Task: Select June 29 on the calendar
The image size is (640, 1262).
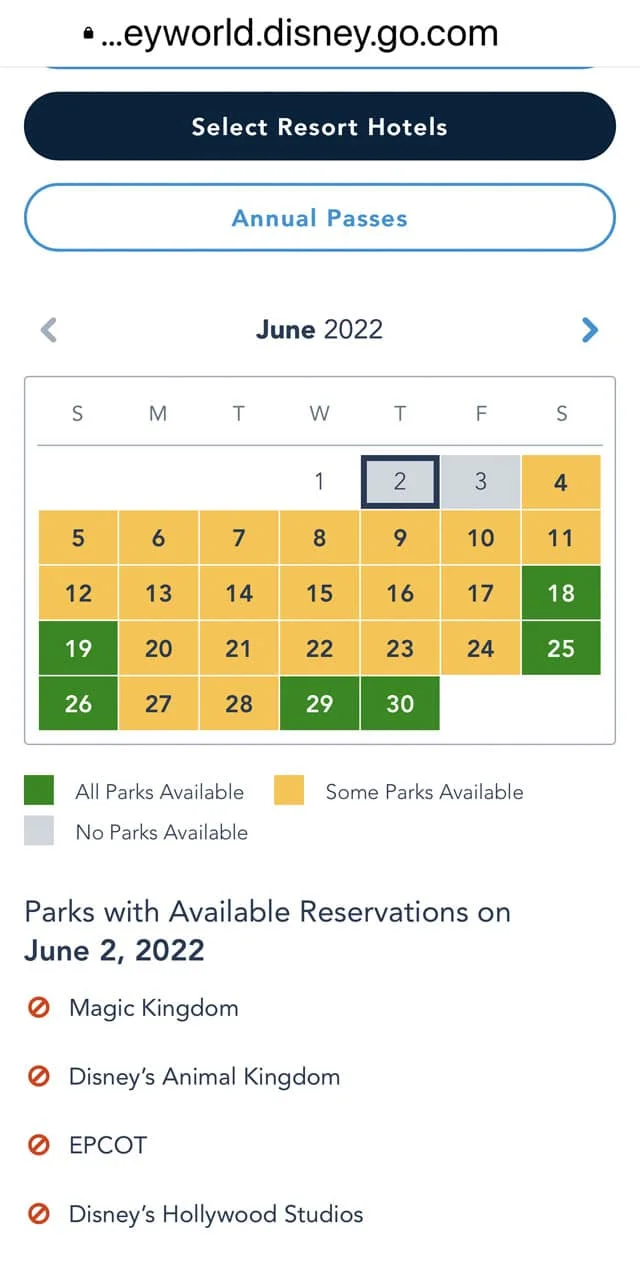Action: pos(319,703)
